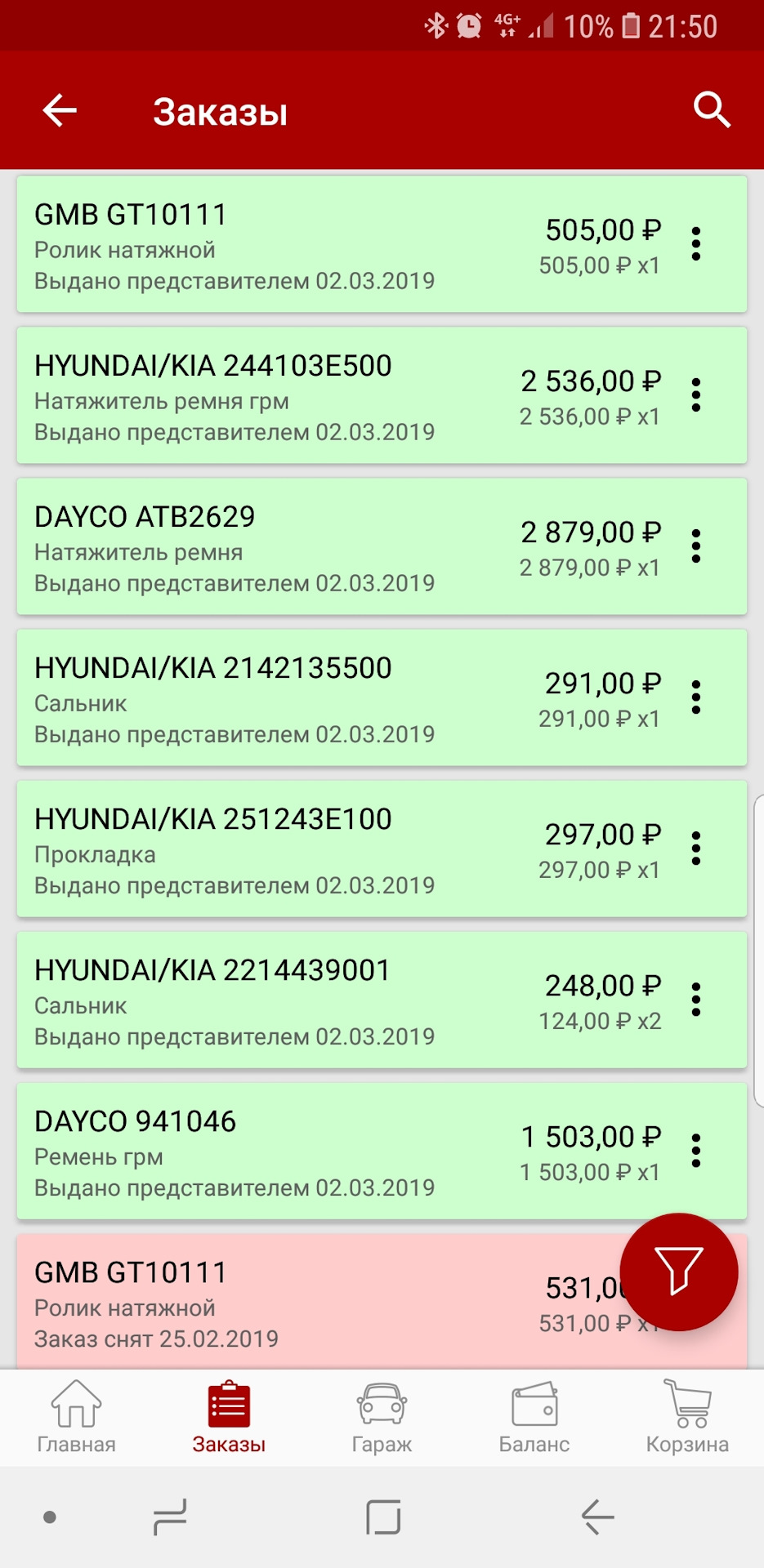Open overflow menu for HYUNDAI/KIA 244103E500

pos(696,398)
